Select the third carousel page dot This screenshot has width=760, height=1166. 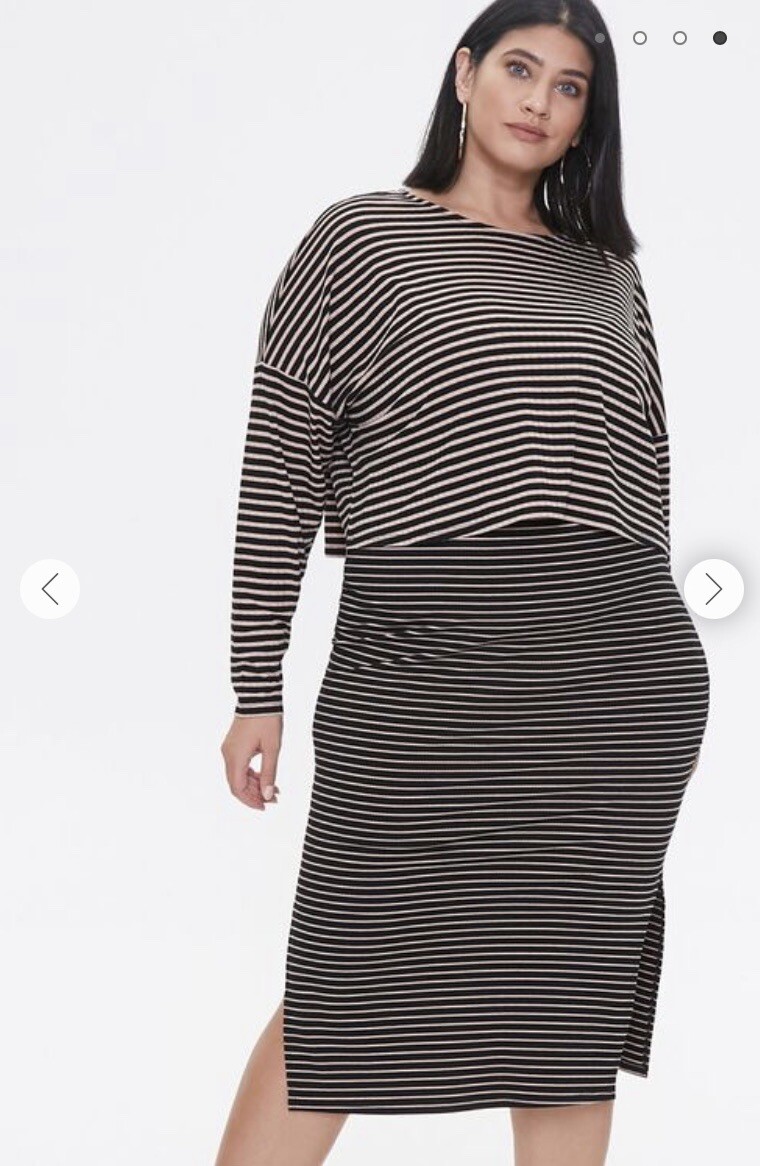pyautogui.click(x=680, y=38)
